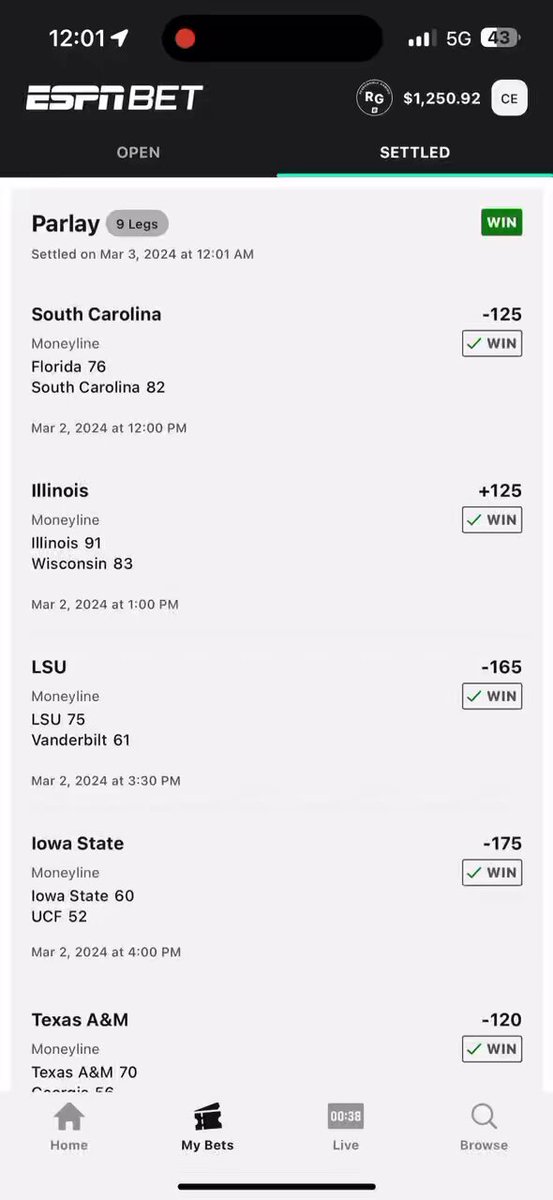Open the Browse search tab
The width and height of the screenshot is (553, 1200).
coord(484,1127)
